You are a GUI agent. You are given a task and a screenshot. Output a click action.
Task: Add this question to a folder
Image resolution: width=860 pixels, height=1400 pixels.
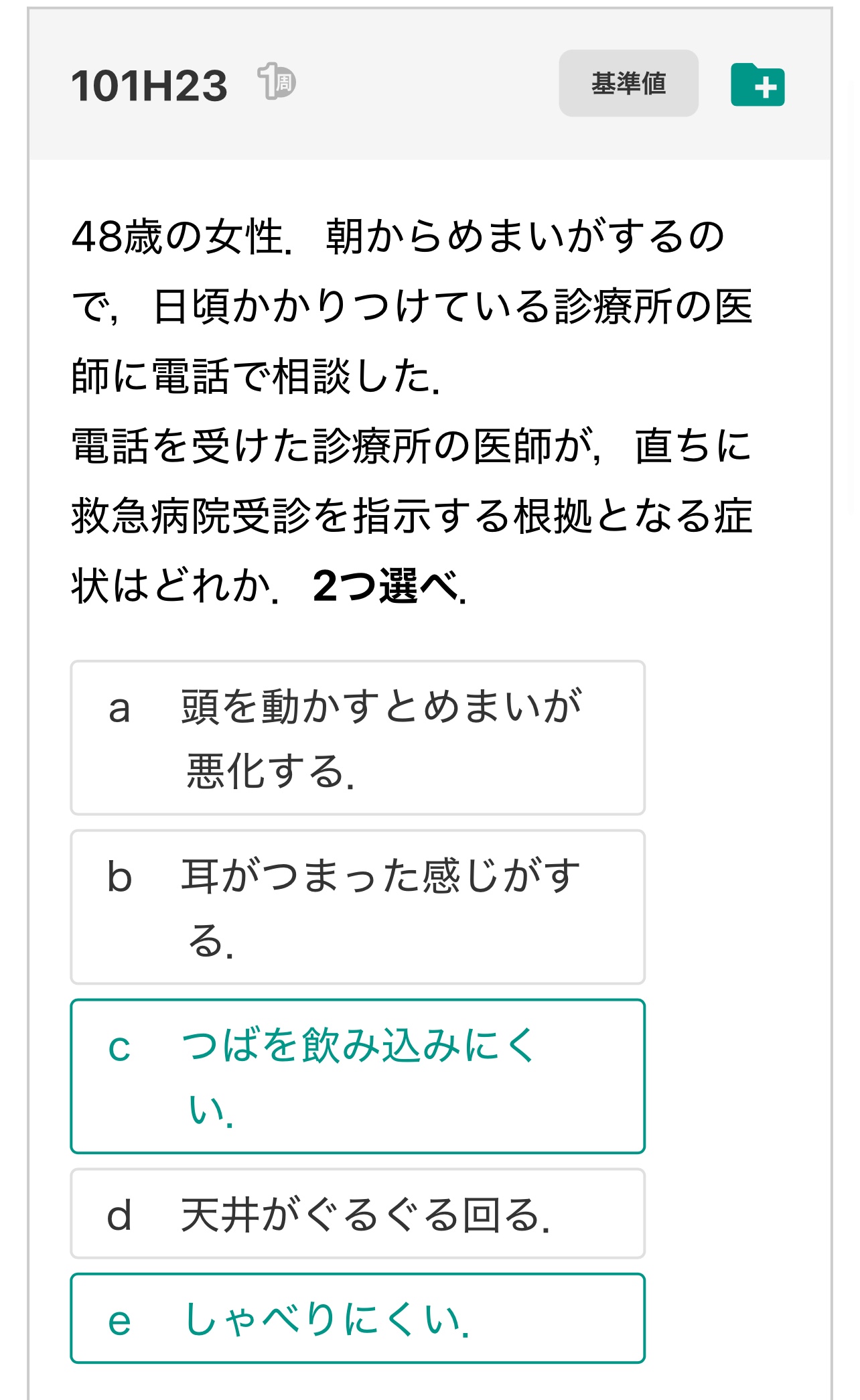pyautogui.click(x=758, y=84)
